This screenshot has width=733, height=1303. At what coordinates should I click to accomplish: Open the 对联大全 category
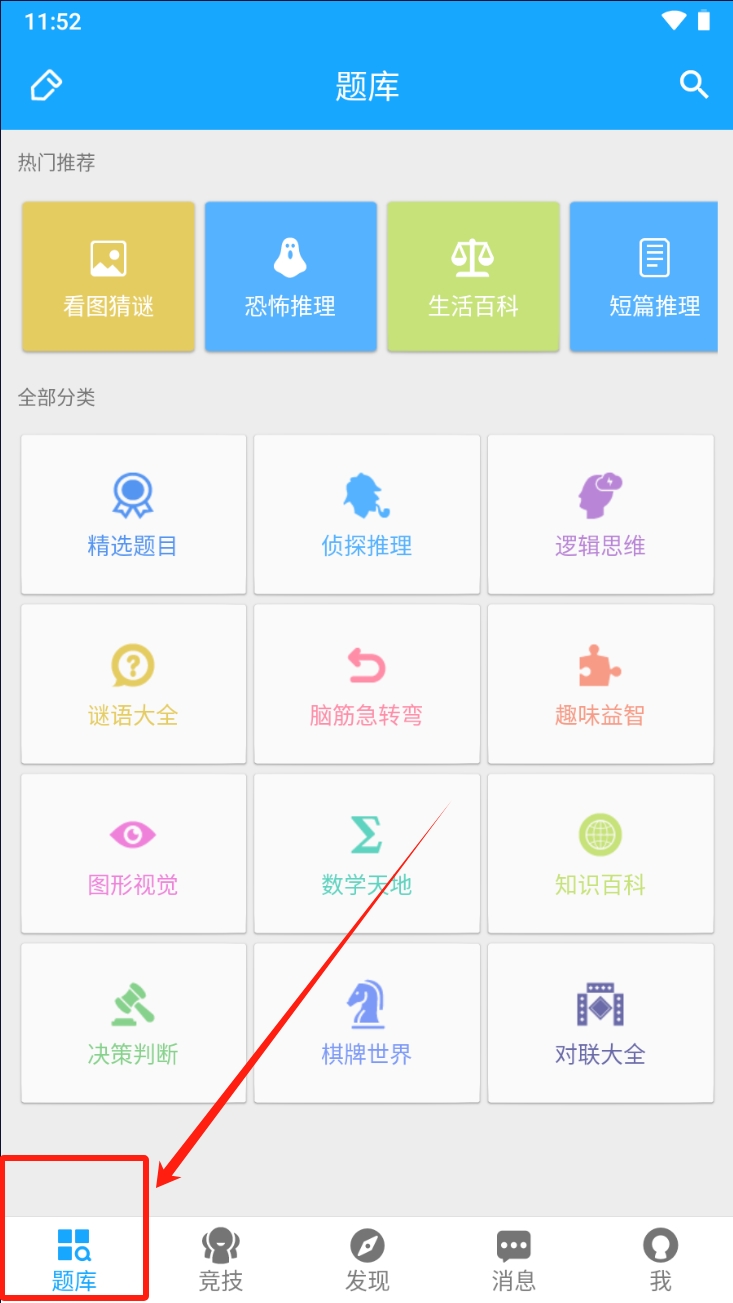tap(600, 1022)
